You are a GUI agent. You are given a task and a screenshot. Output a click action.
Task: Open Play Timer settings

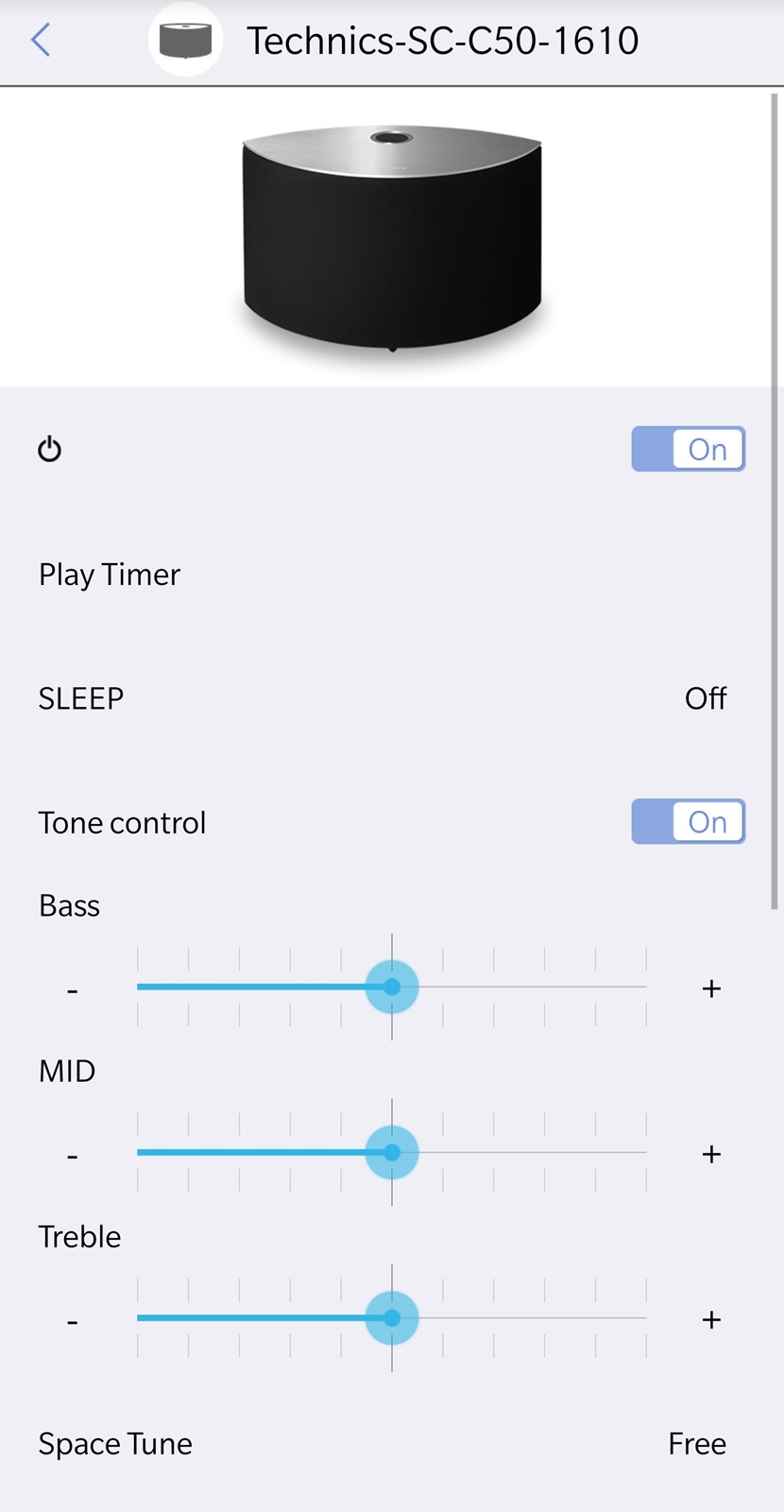coord(110,575)
